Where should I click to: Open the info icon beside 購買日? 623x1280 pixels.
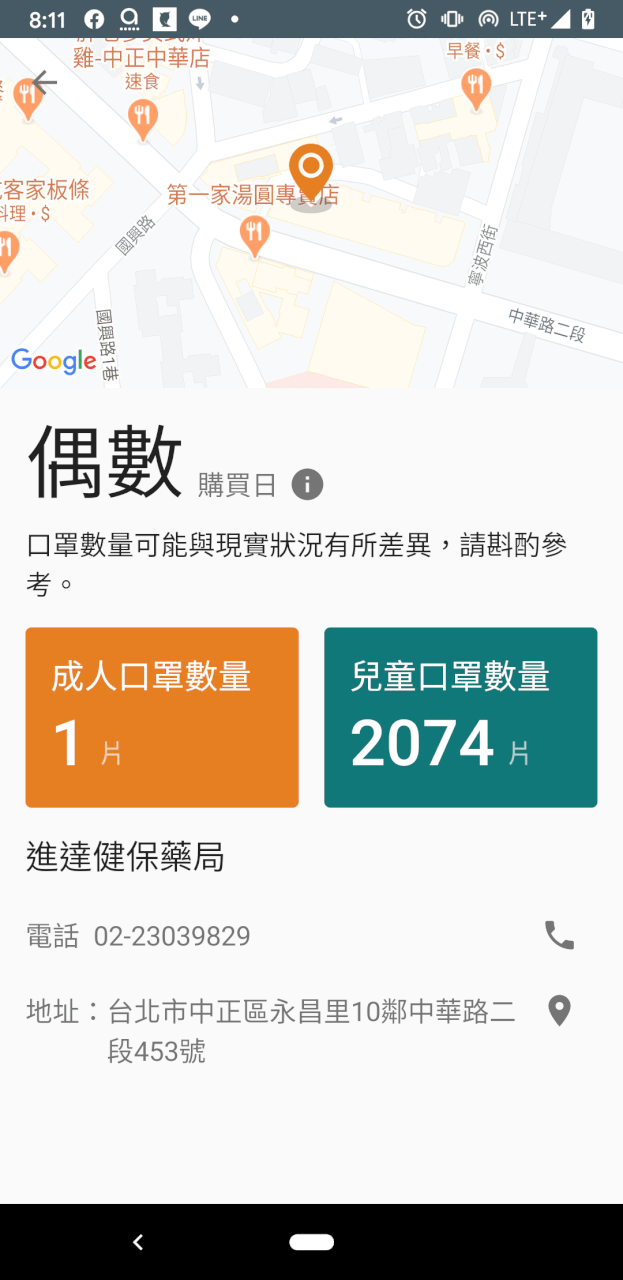tap(307, 485)
